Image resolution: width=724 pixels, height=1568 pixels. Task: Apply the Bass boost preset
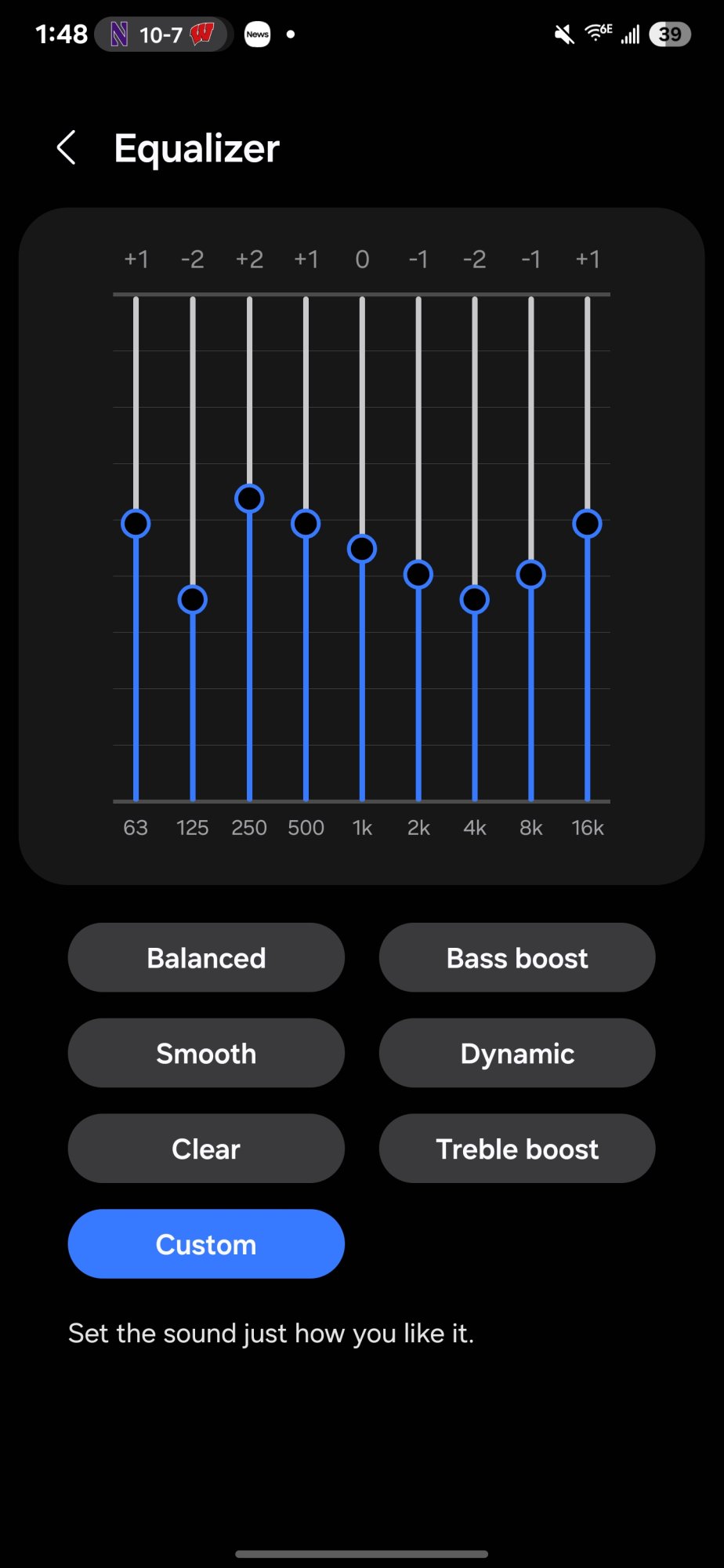tap(517, 957)
